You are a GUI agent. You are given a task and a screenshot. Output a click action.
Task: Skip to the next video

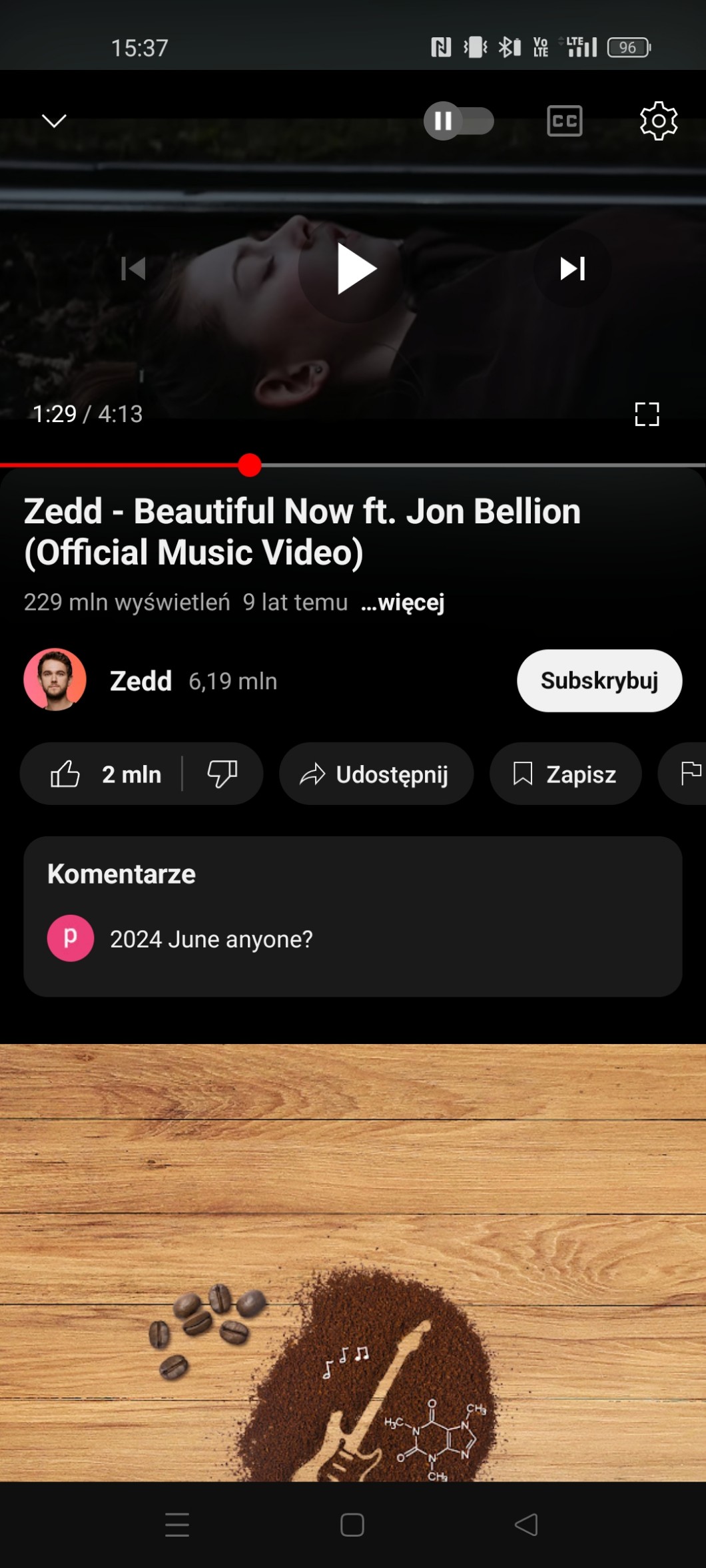pos(572,269)
